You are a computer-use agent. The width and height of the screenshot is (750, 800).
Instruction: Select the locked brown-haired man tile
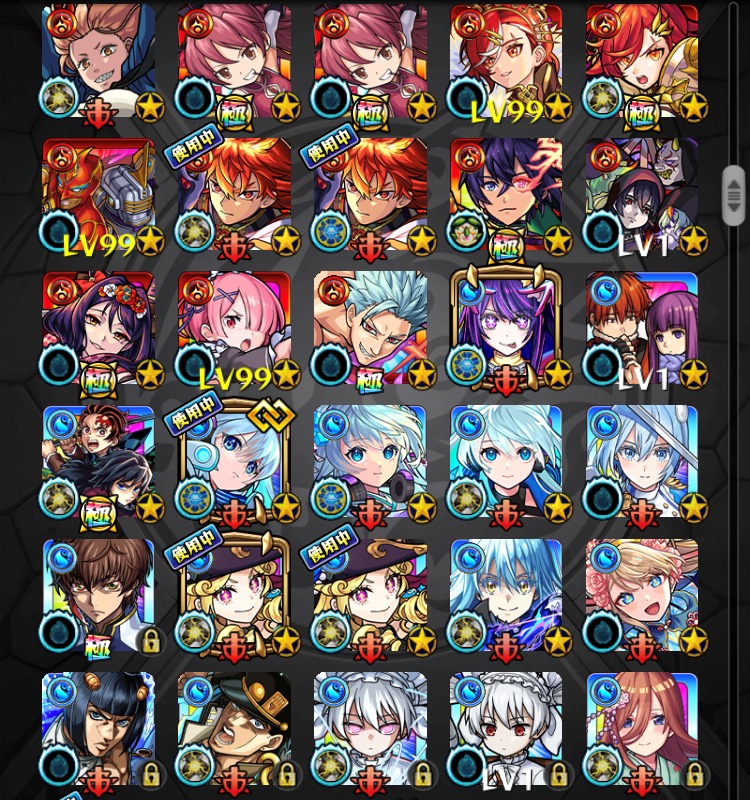99,596
